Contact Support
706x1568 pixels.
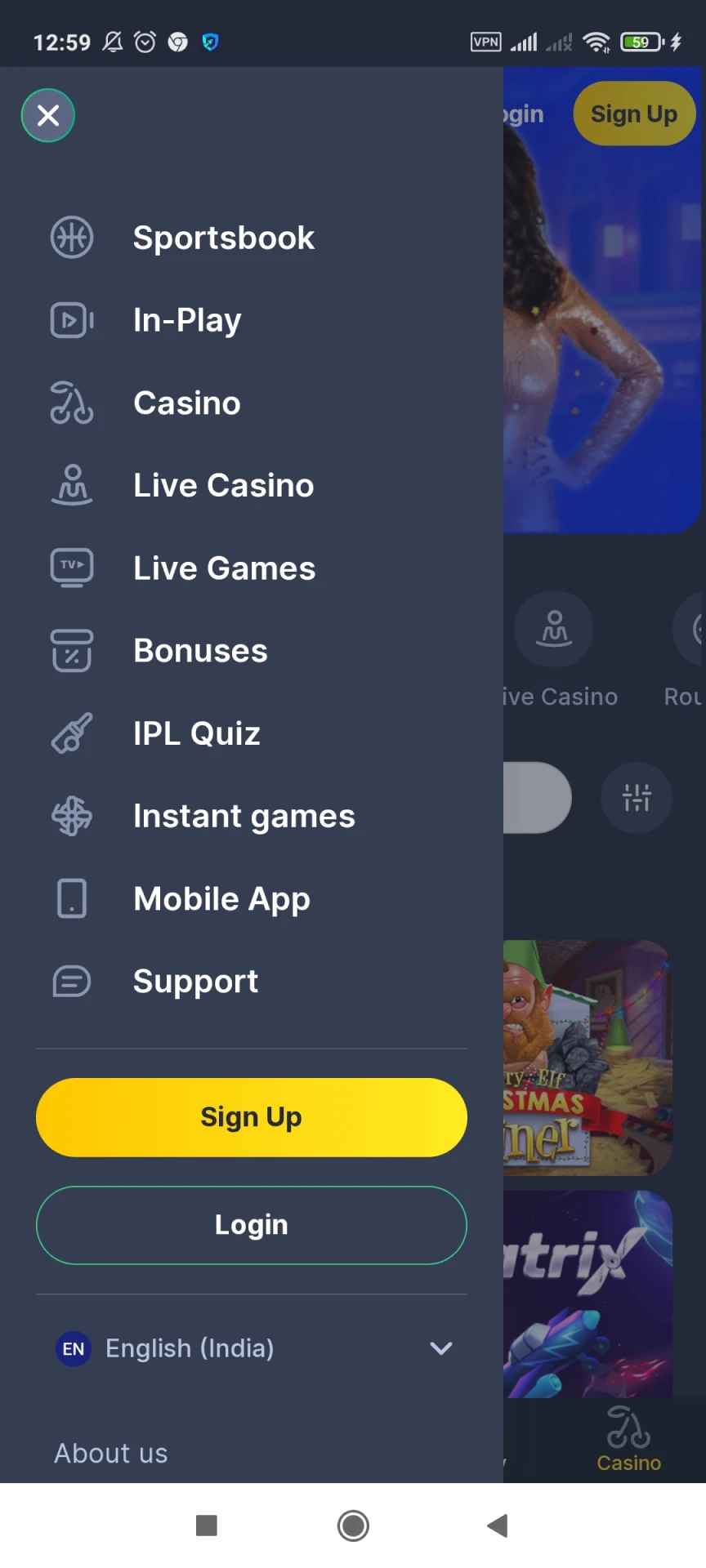[195, 981]
